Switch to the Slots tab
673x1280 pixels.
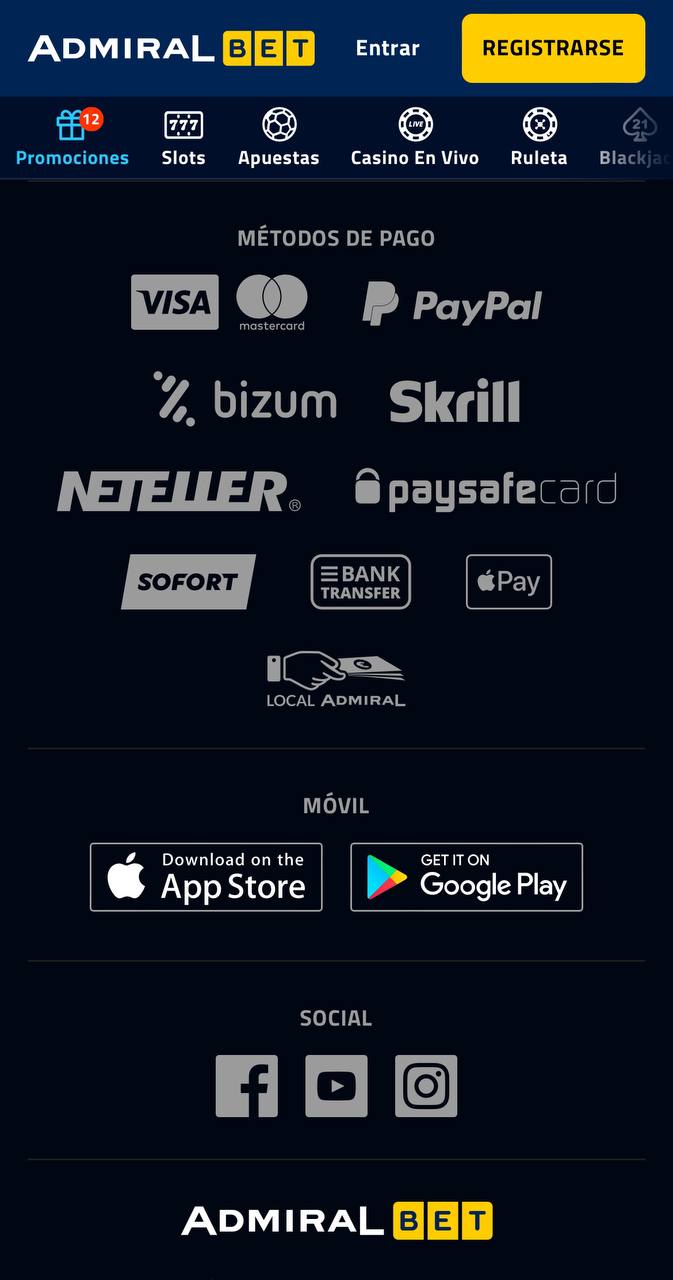(x=183, y=138)
